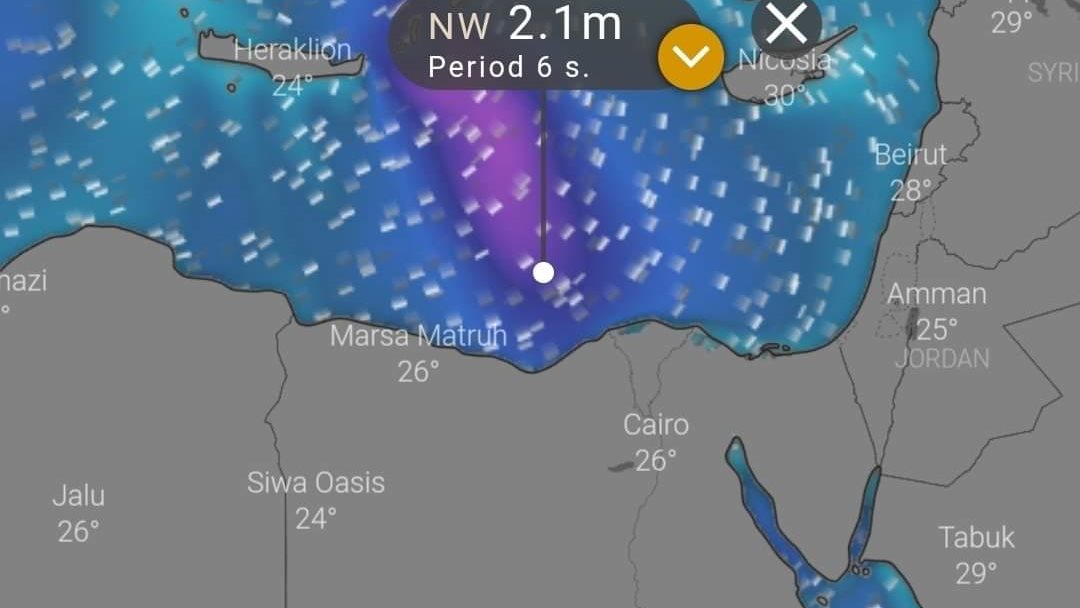Select the Heraklion city label

[292, 51]
